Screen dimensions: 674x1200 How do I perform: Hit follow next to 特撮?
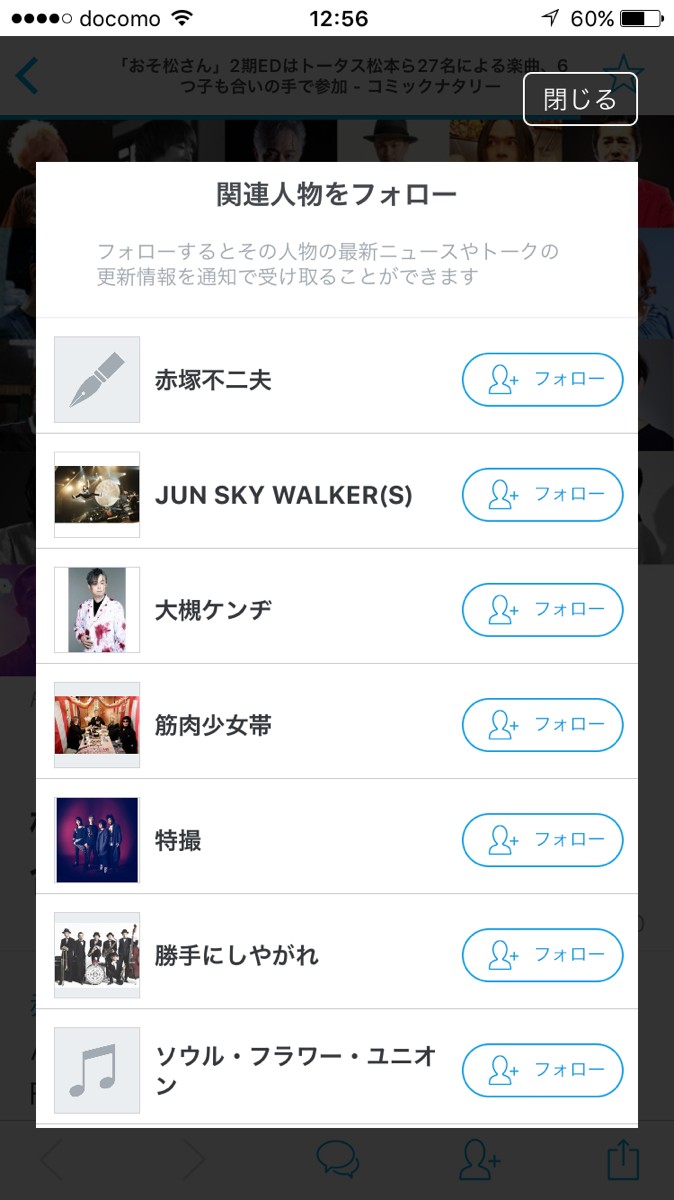(x=542, y=840)
